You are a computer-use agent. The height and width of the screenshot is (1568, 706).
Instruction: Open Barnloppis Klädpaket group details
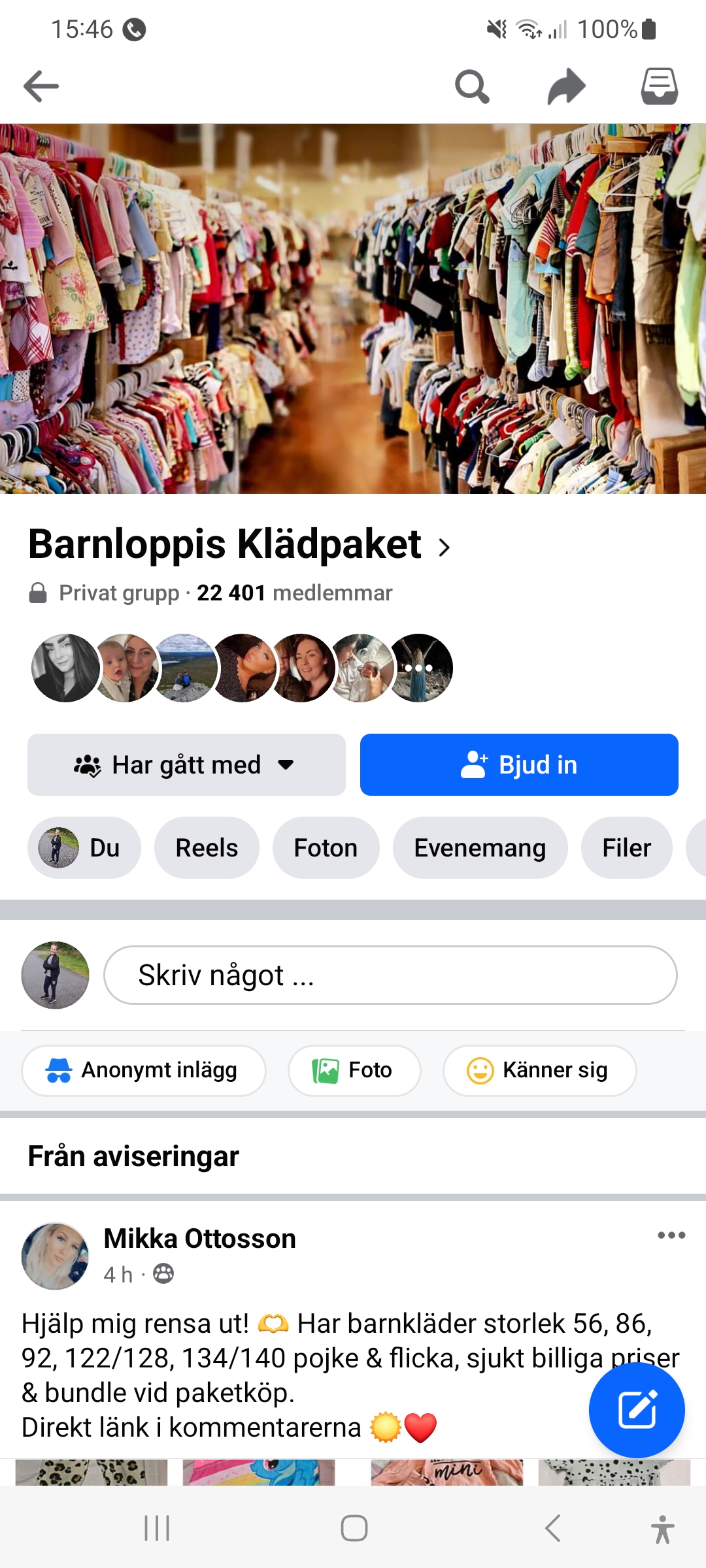(239, 545)
